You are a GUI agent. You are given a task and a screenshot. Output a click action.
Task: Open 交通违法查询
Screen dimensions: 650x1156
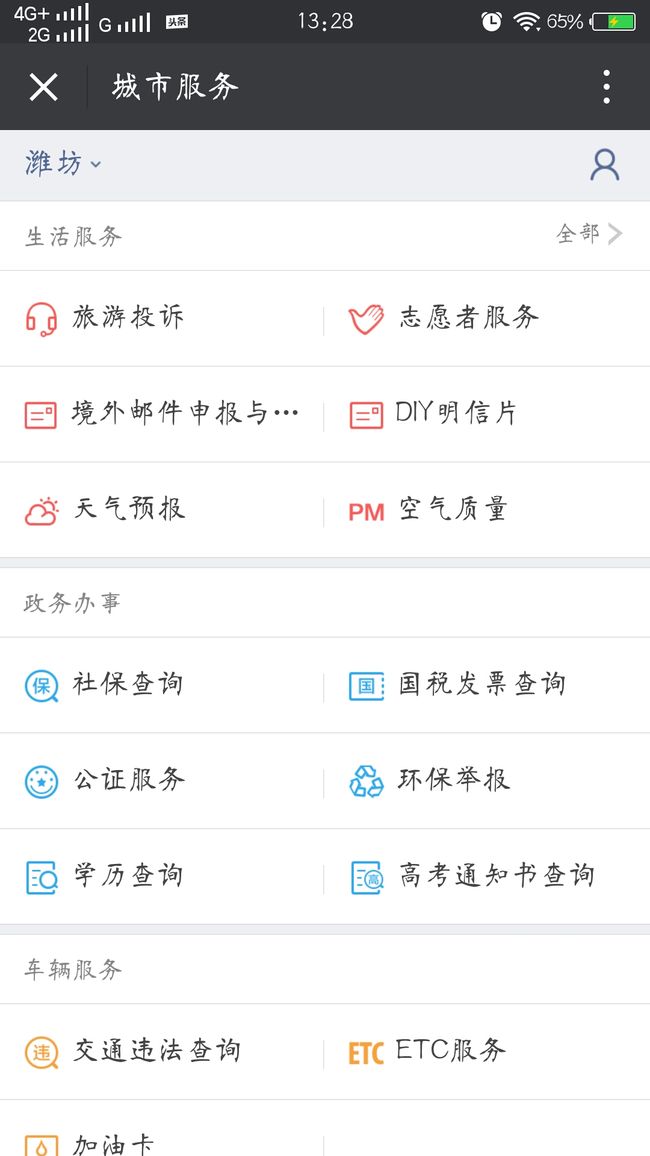pyautogui.click(x=162, y=1051)
